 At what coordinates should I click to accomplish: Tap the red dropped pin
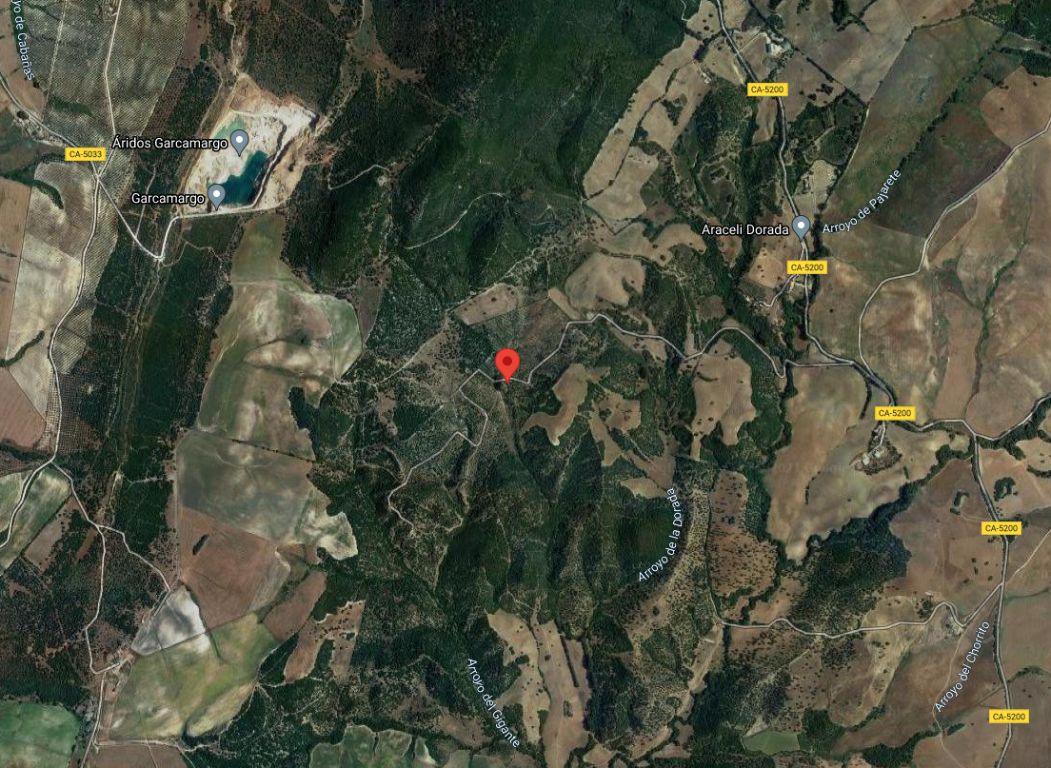(508, 364)
